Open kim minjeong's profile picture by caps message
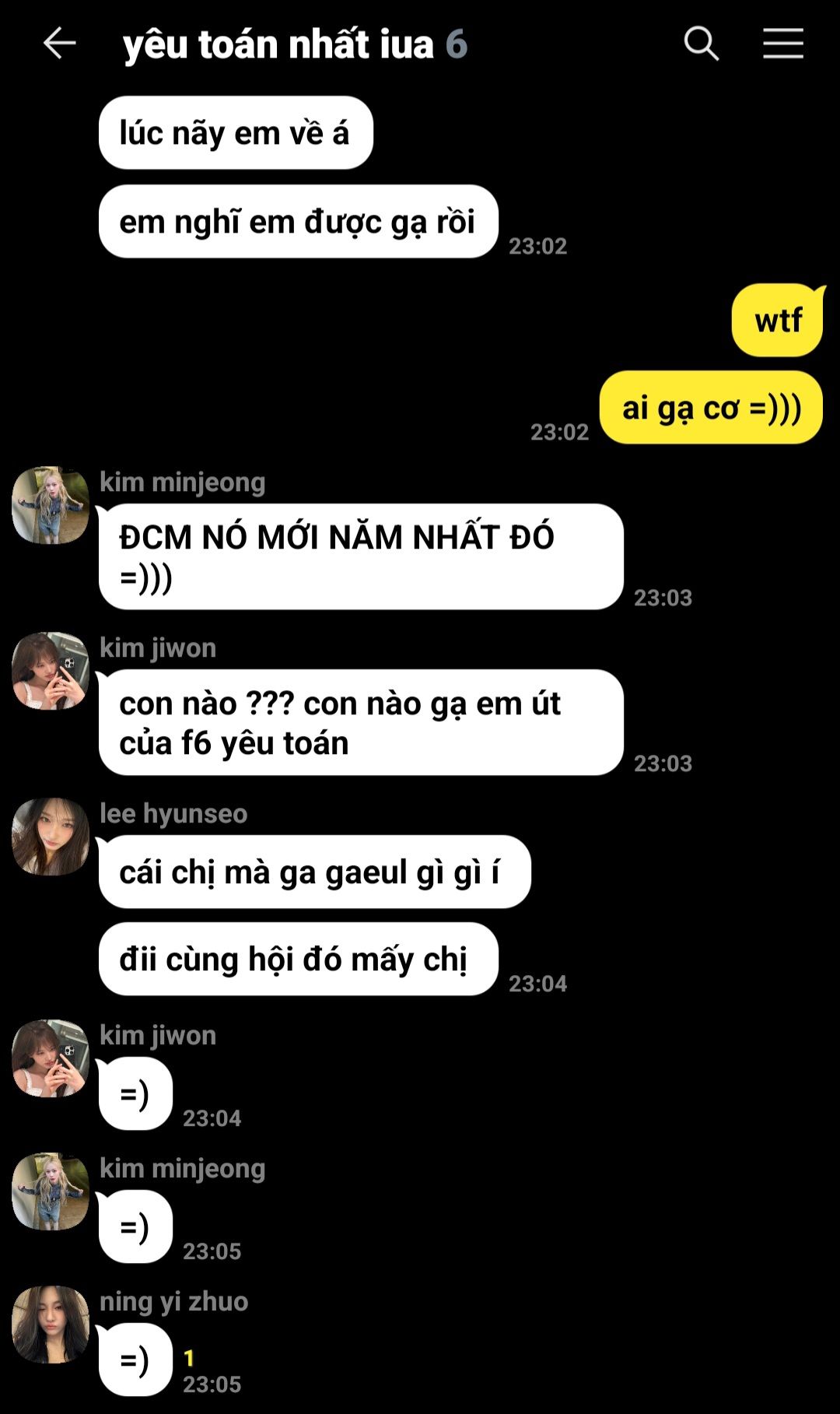Viewport: 840px width, 1414px height. click(51, 505)
